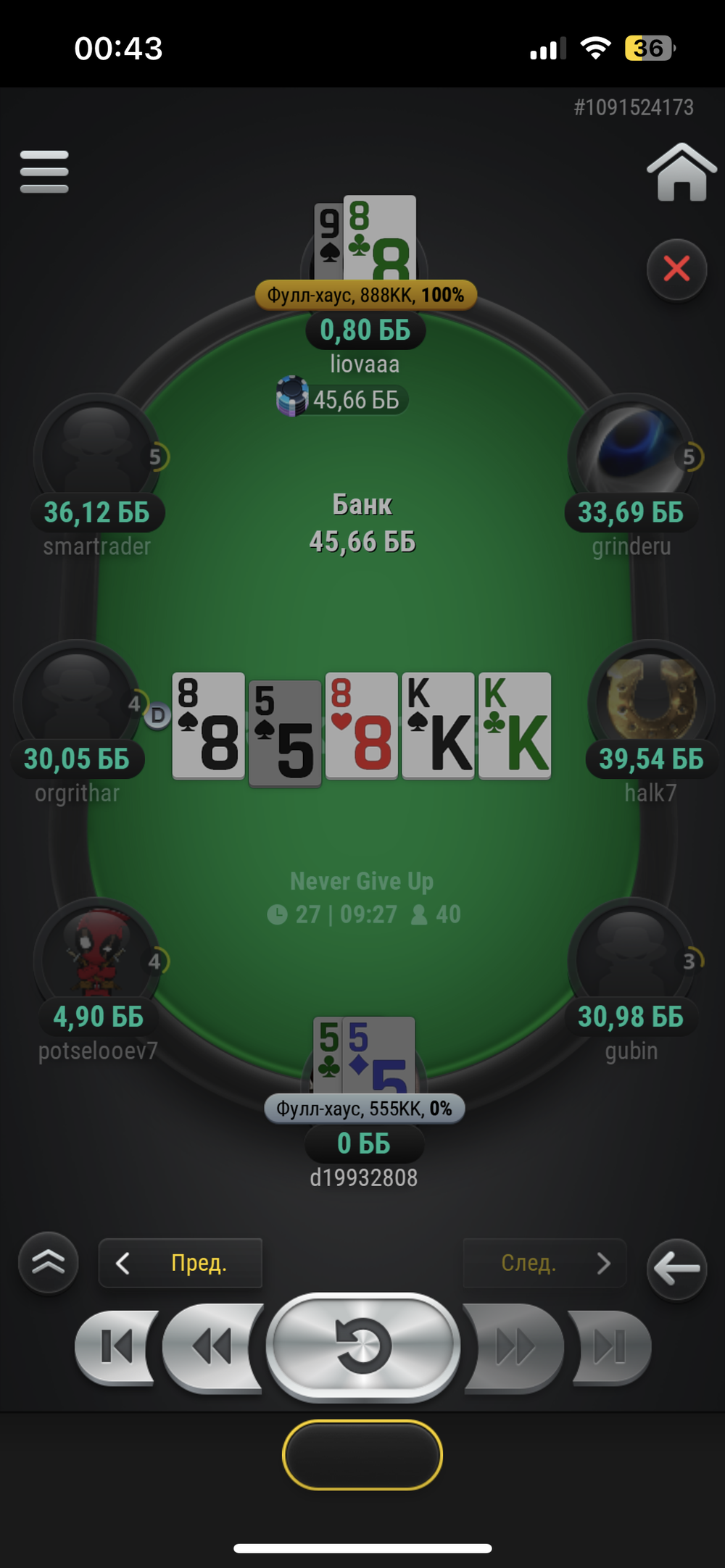This screenshot has height=1568, width=725.
Task: Go to previous hand with Пред.
Action: [x=181, y=1263]
